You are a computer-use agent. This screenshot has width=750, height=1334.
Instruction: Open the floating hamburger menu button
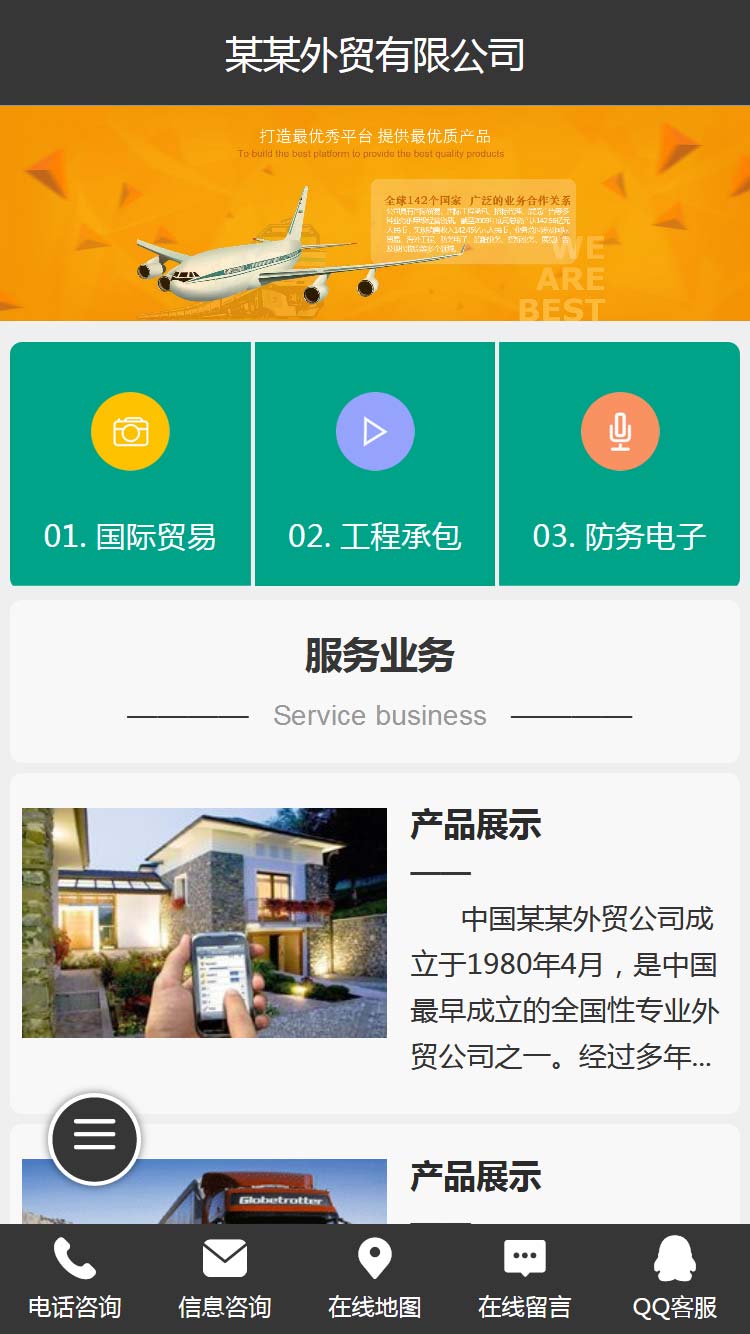point(95,1138)
